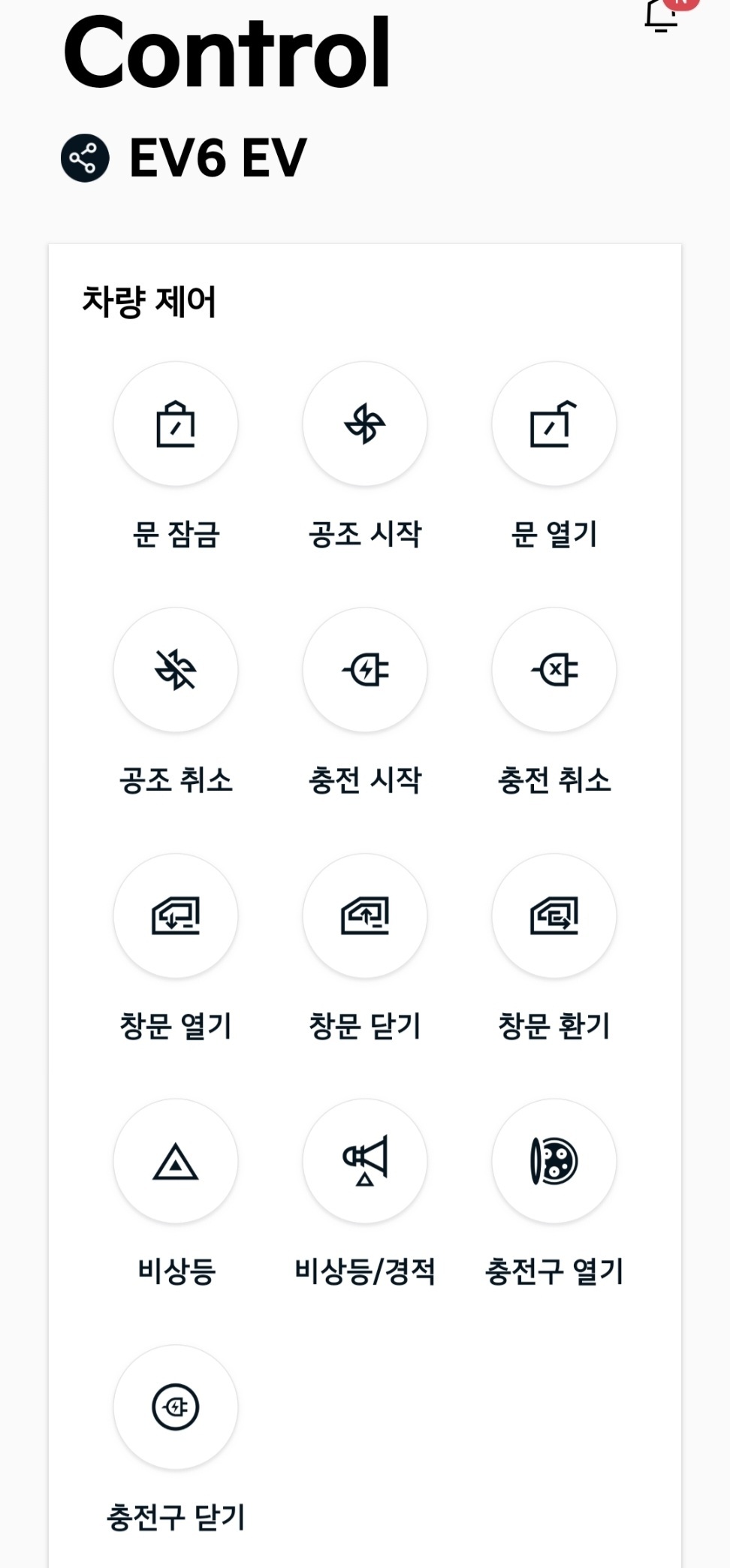Open the windows with 창문 열기
The height and width of the screenshot is (1568, 730).
click(176, 915)
